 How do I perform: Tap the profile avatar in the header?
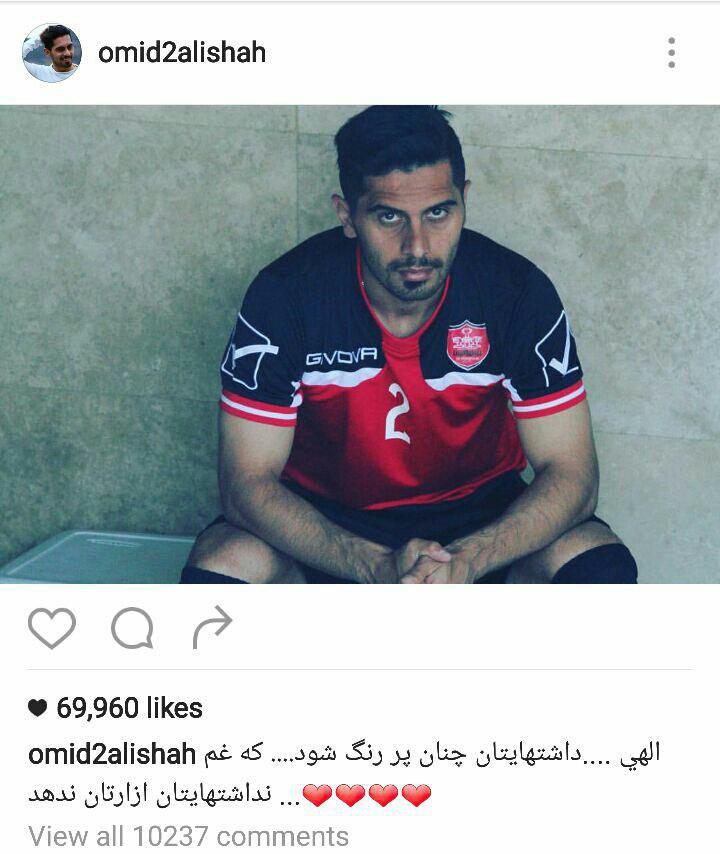click(x=51, y=53)
